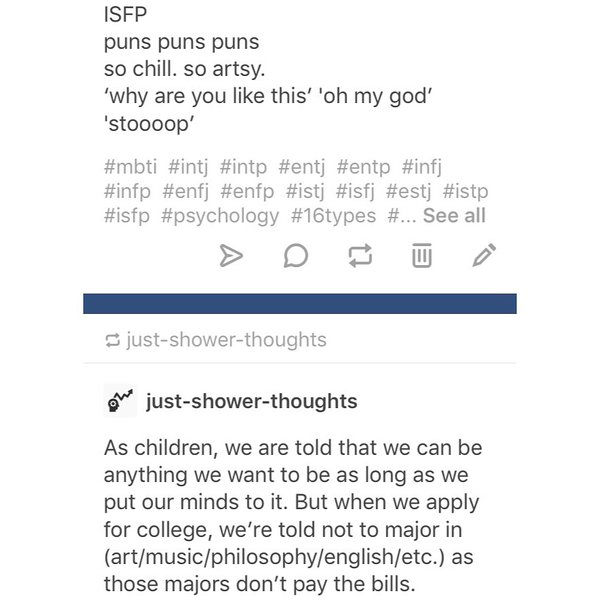Browse the #isfp tag
The width and height of the screenshot is (600, 600).
(127, 215)
